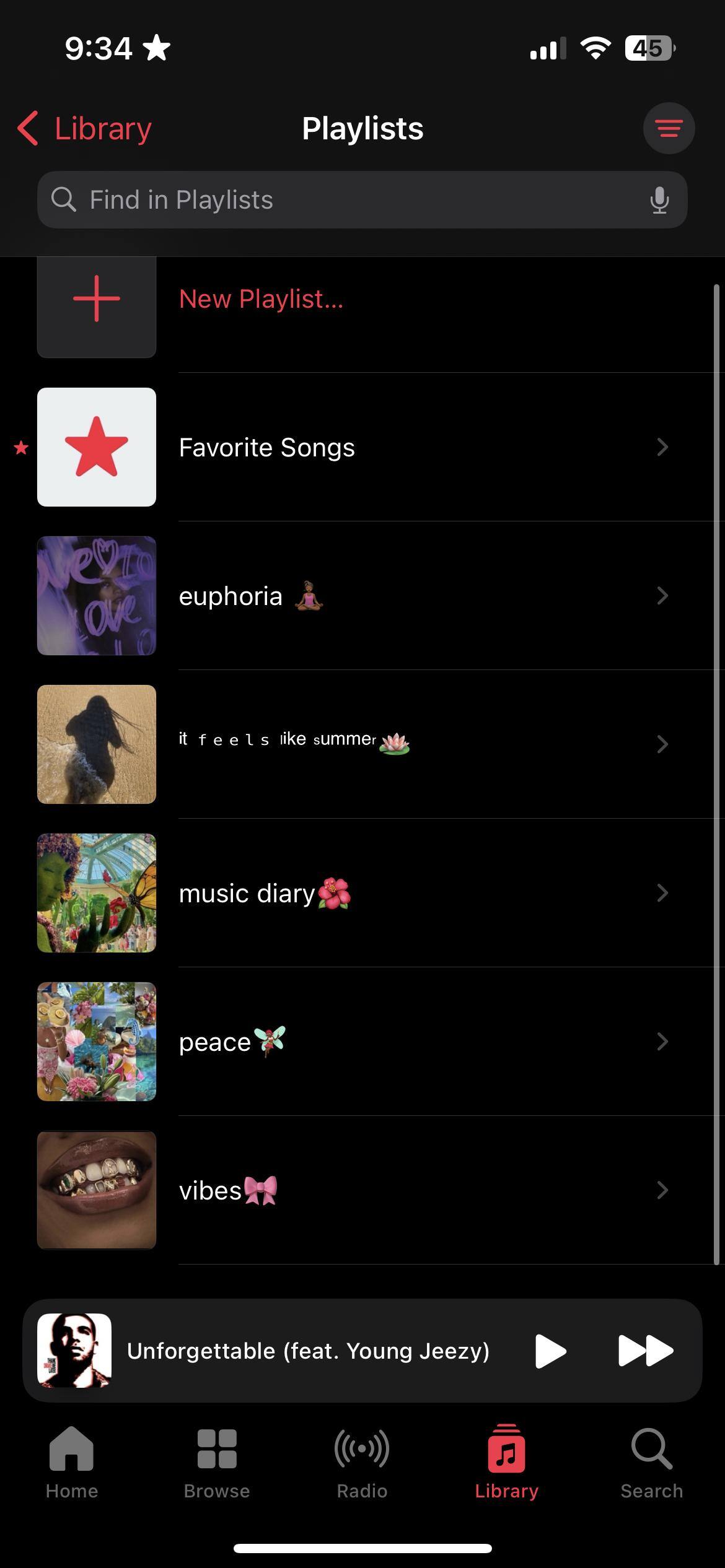This screenshot has width=725, height=1568.
Task: Open the sort options icon
Action: (669, 128)
